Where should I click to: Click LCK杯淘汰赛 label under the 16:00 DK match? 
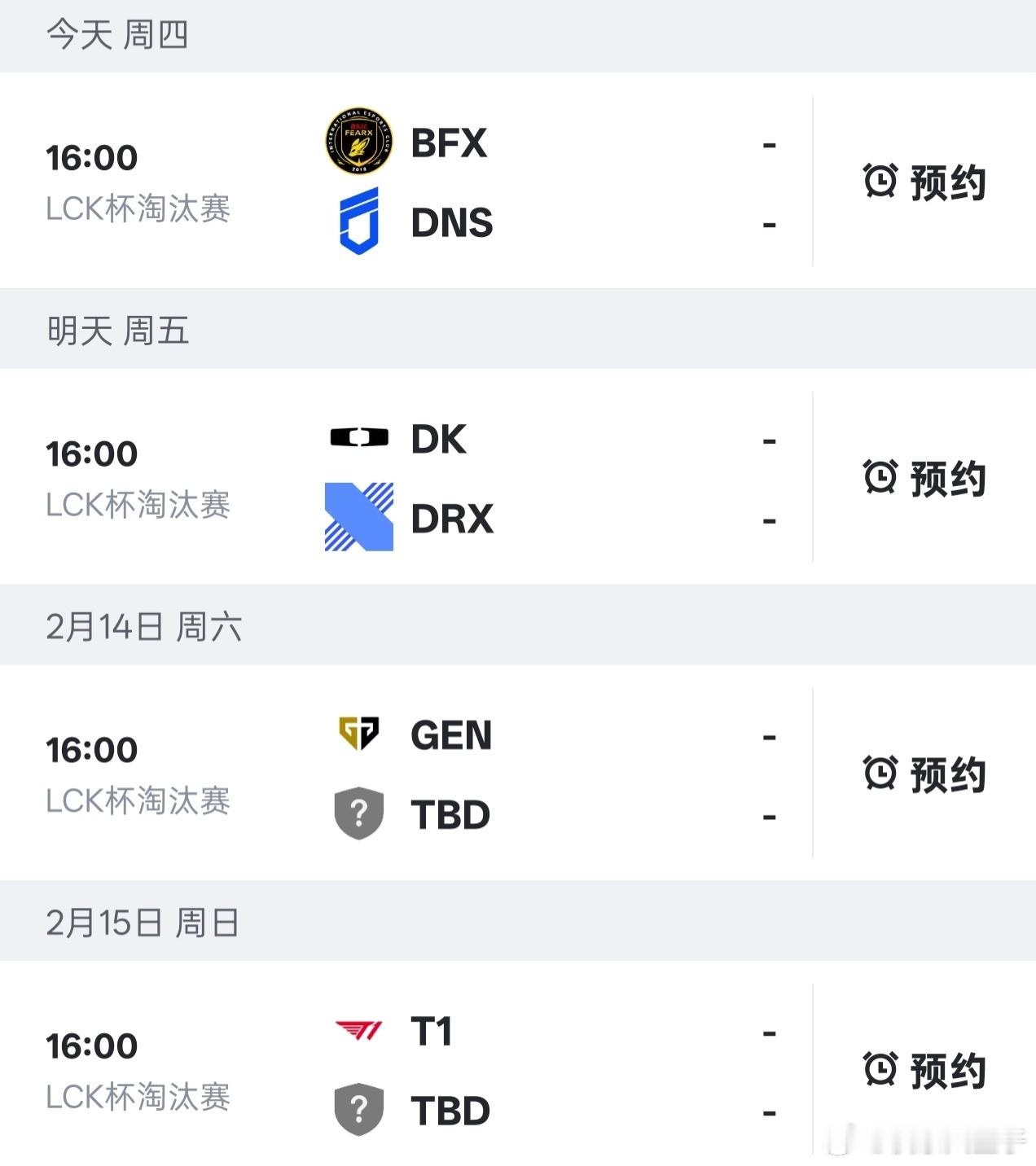point(139,506)
